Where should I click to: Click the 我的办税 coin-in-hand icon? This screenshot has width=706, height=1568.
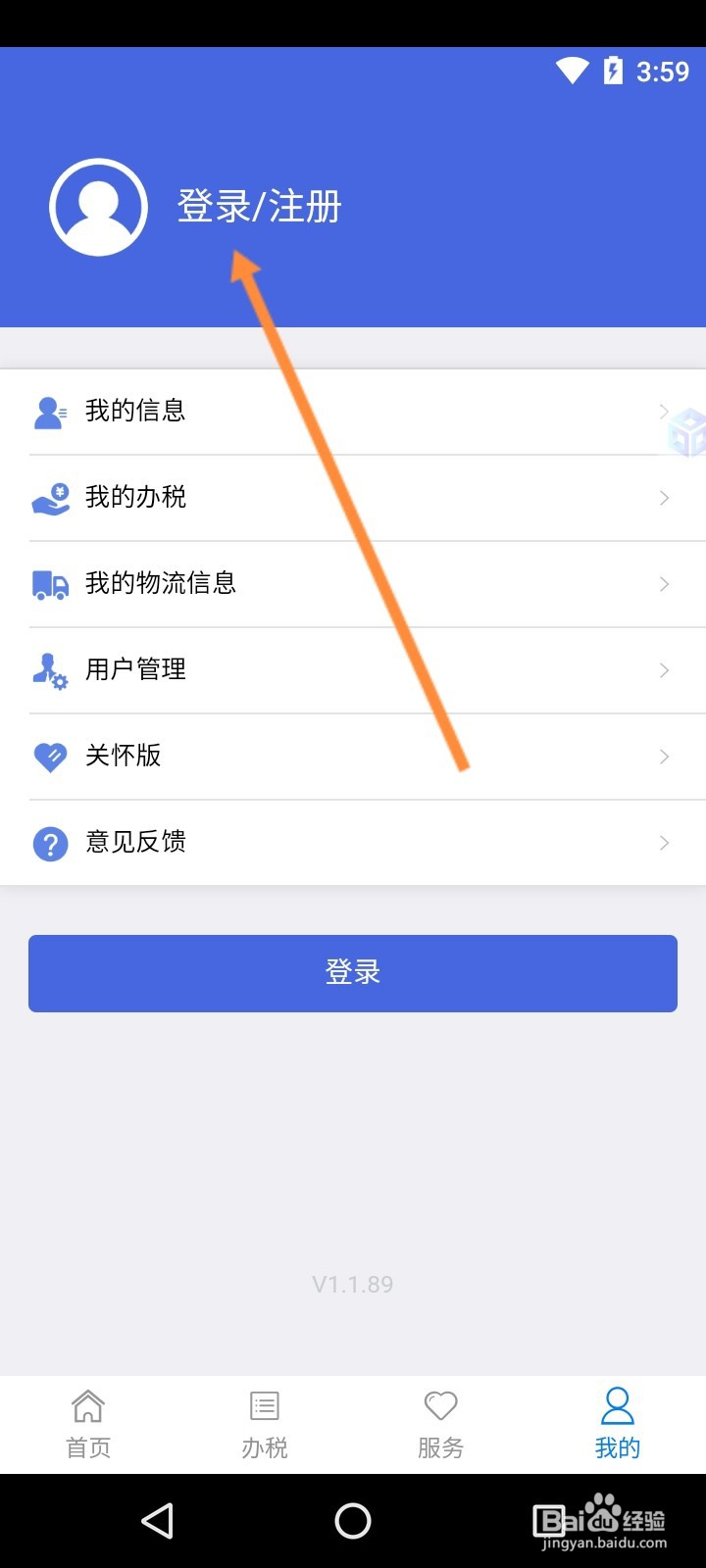pos(50,497)
